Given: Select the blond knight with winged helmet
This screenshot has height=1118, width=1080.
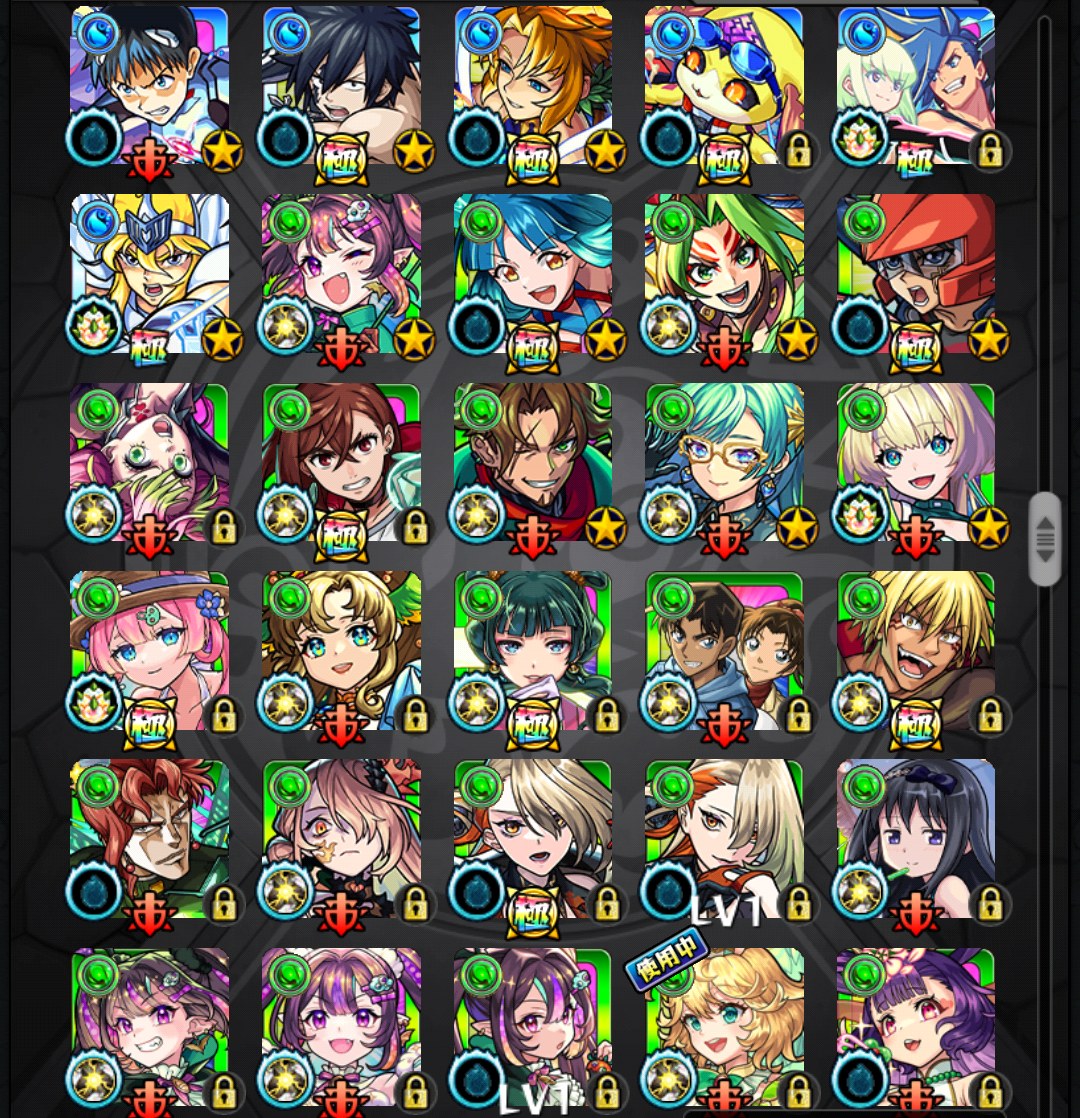Looking at the screenshot, I should coord(150,274).
